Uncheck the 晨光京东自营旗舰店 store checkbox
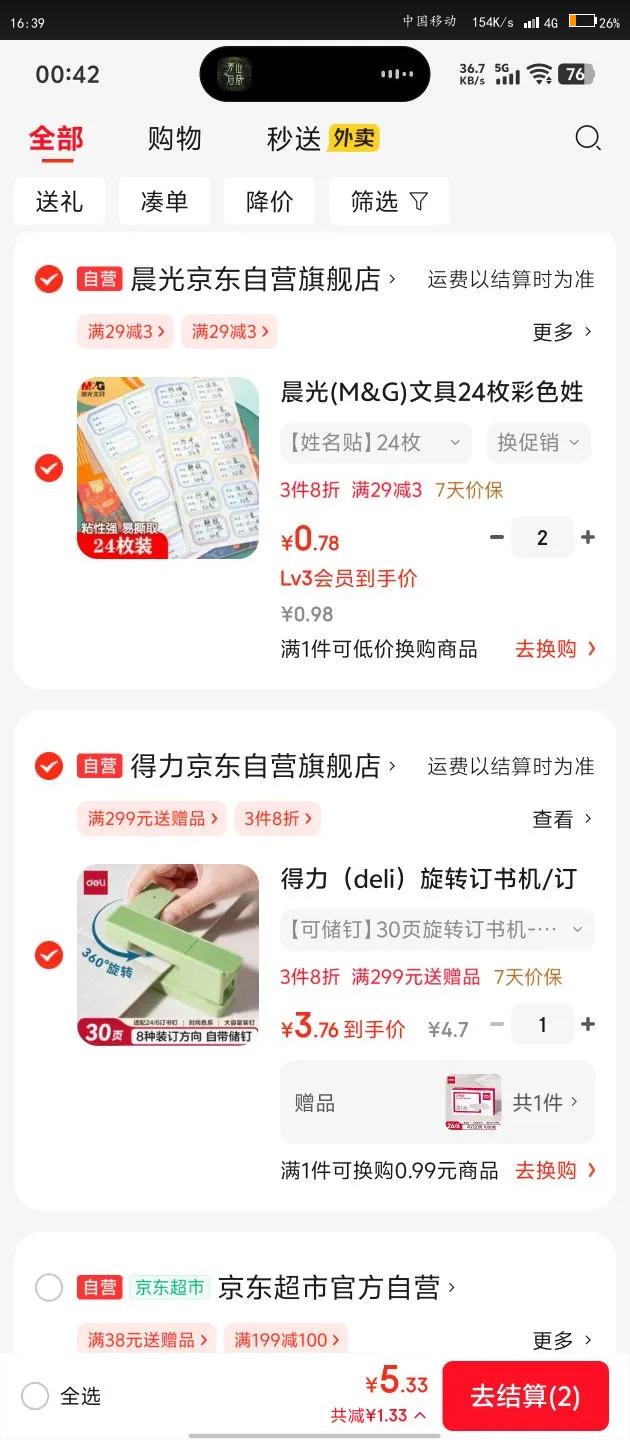This screenshot has height=1440, width=630. (49, 279)
